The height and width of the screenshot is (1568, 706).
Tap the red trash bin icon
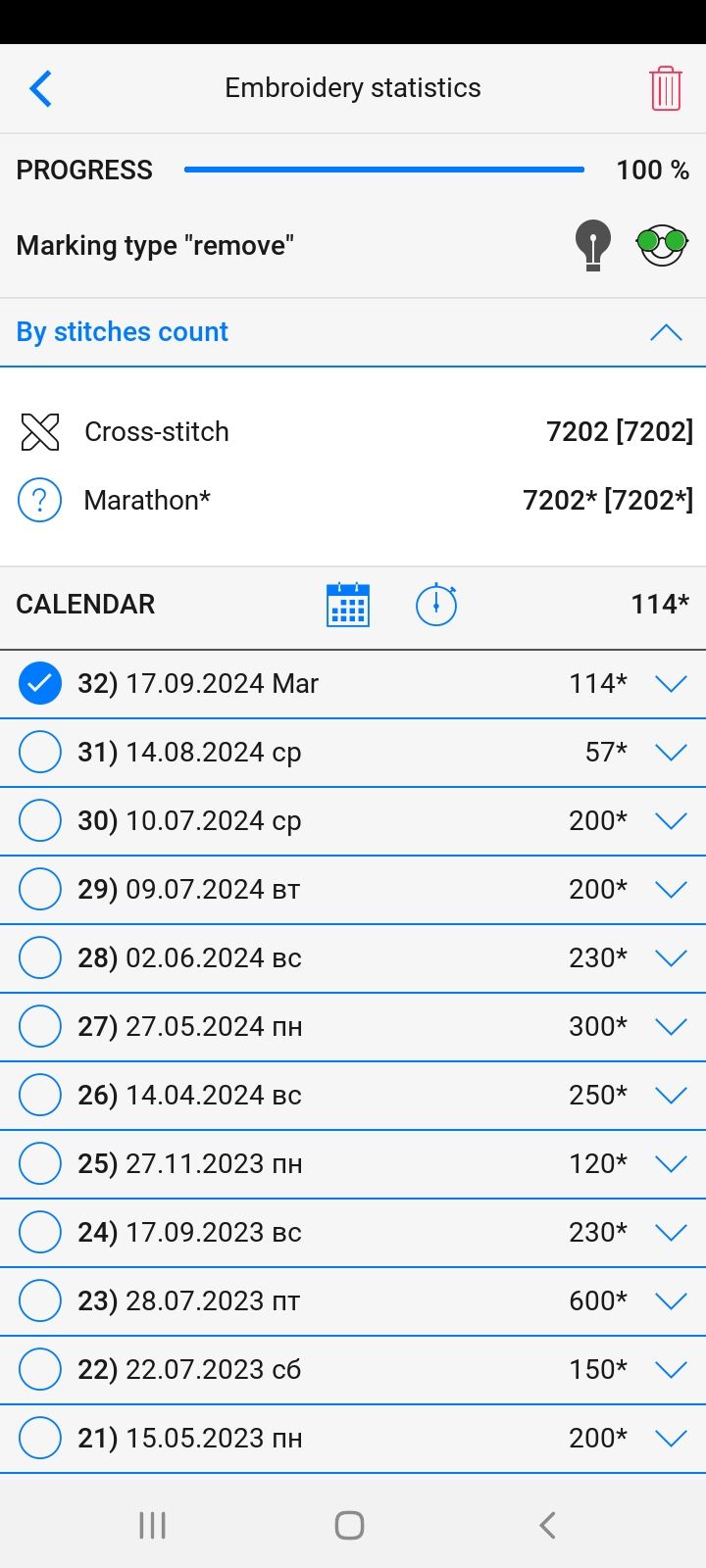coord(665,88)
